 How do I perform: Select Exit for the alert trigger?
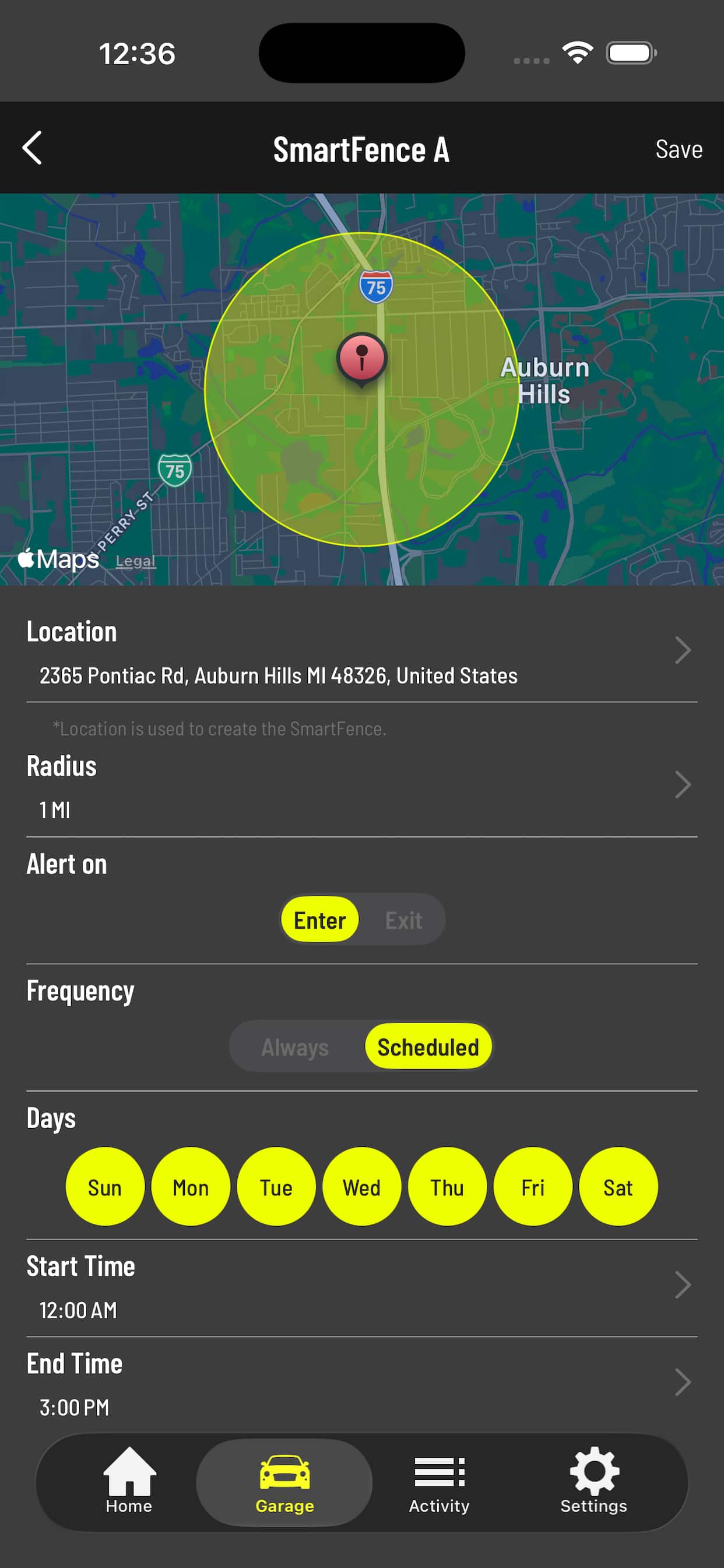403,920
